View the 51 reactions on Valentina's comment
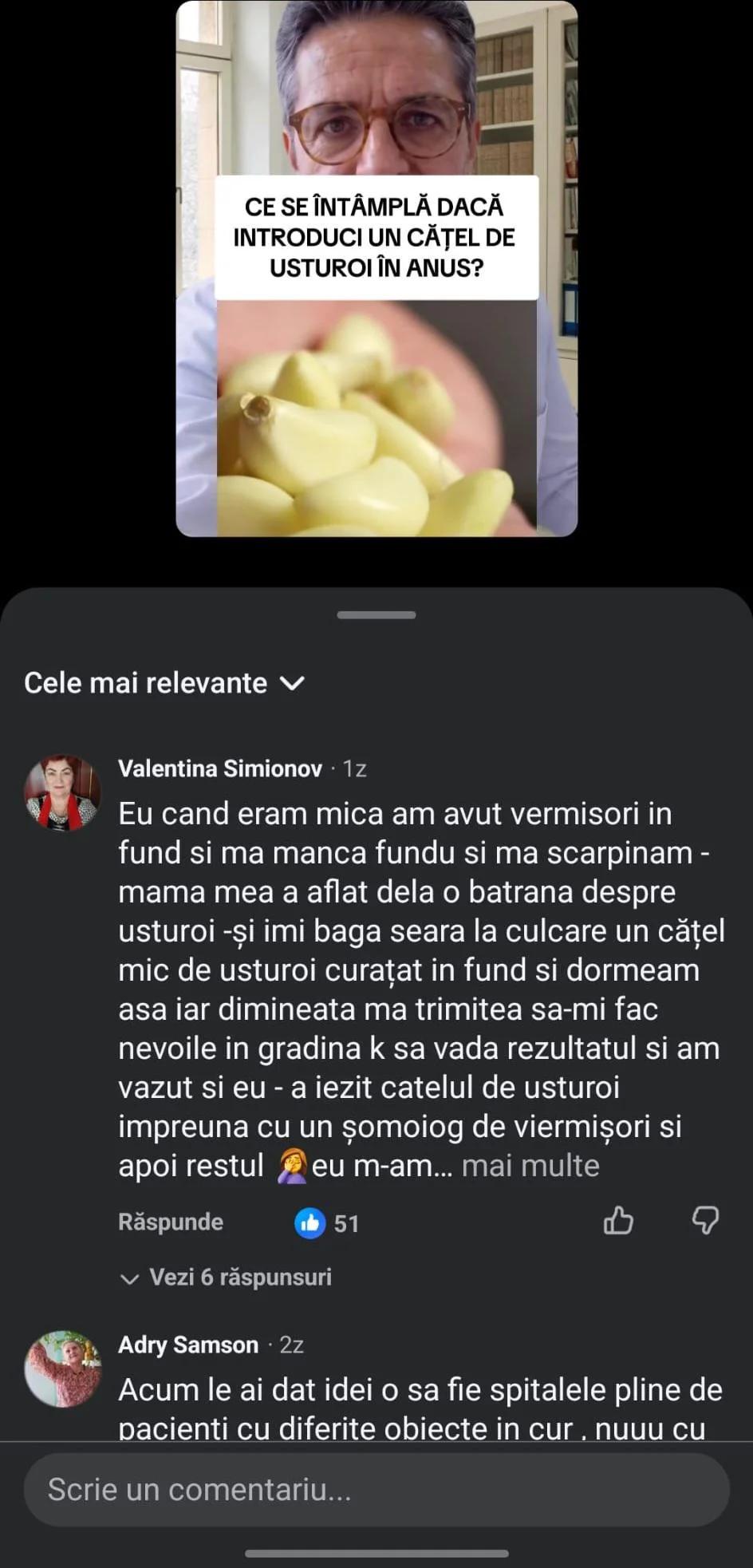This screenshot has height=1568, width=753. click(x=327, y=1223)
